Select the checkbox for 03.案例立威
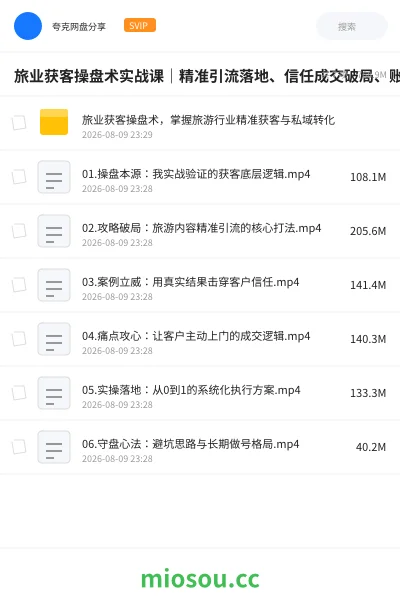The image size is (400, 600). point(19,285)
